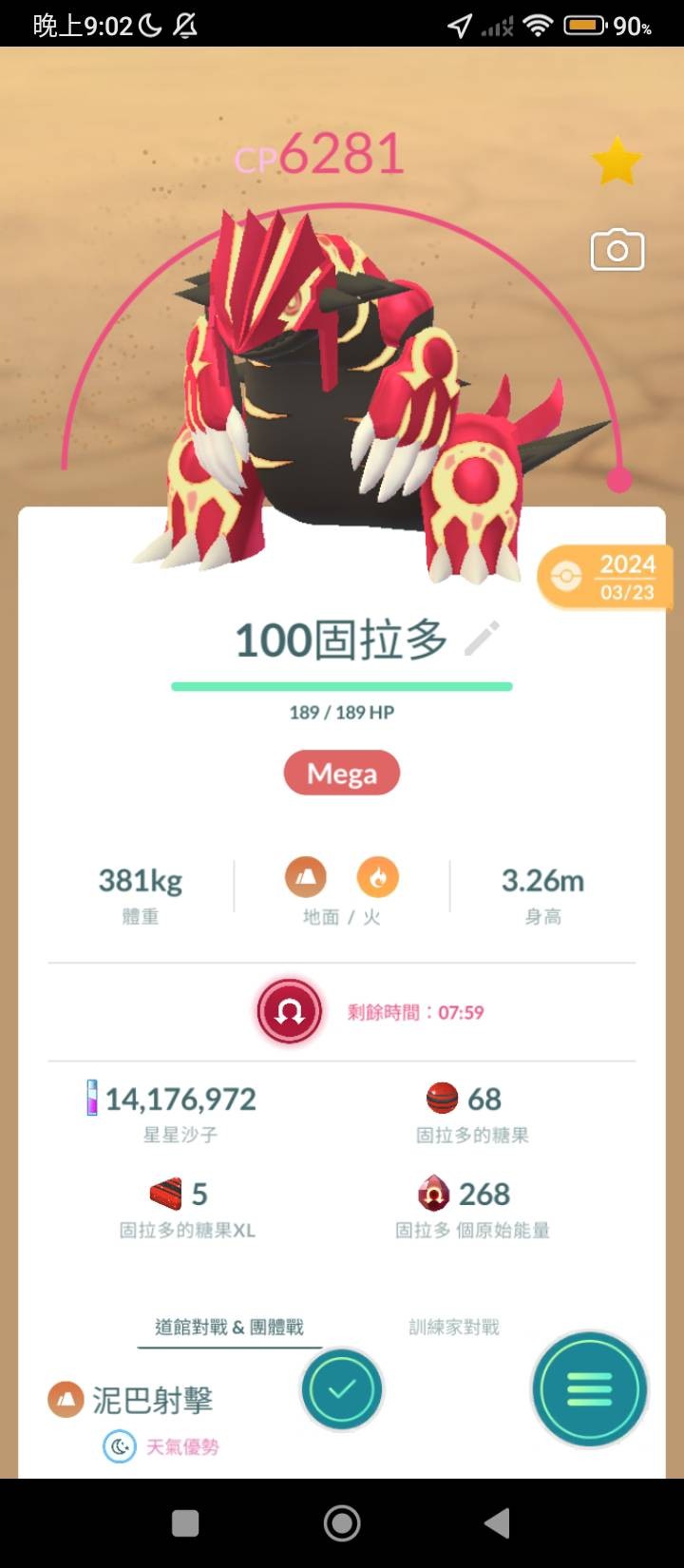Tap the Mega badge
Image resolution: width=684 pixels, height=1568 pixels.
342,774
